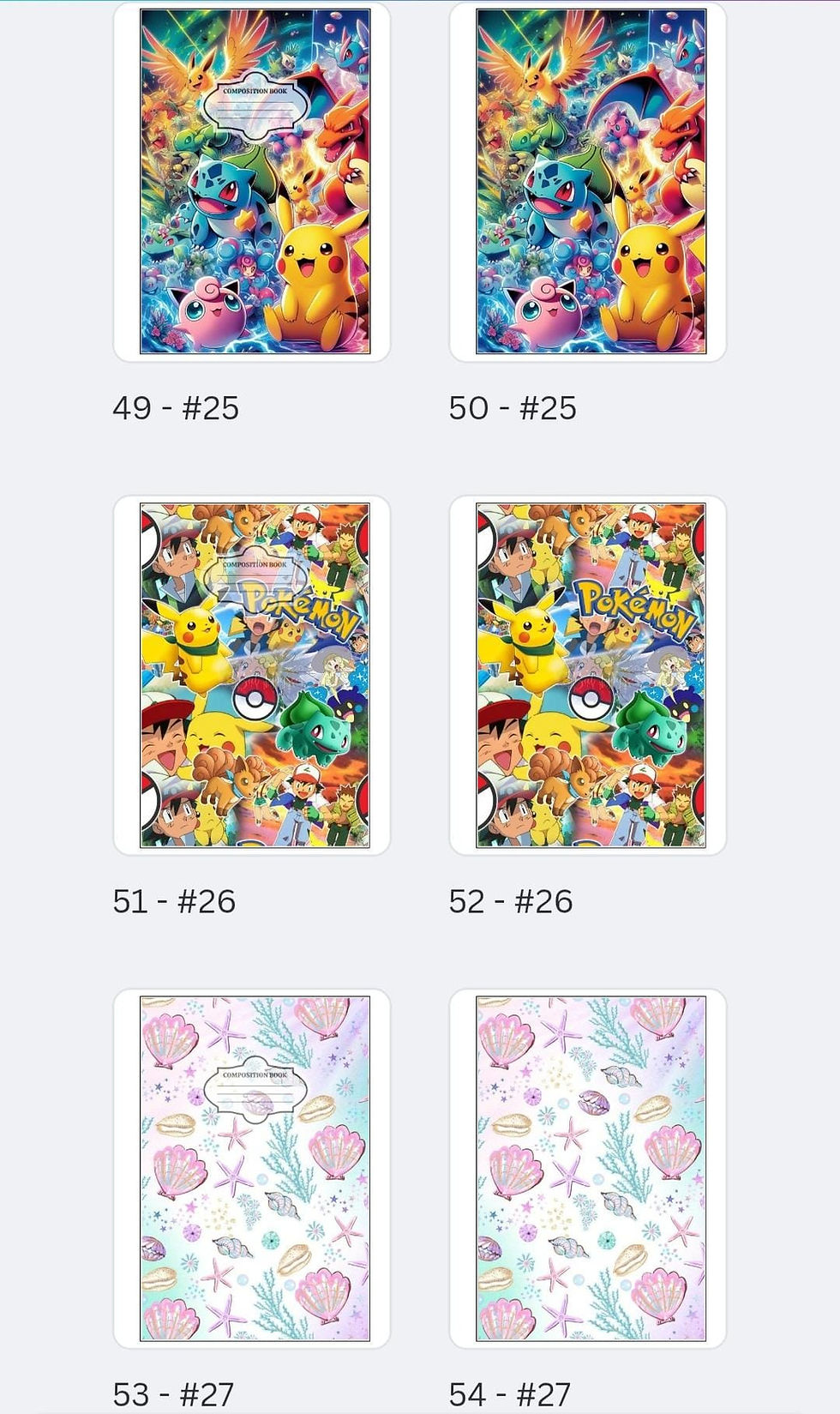Open page 52 - #26 Pokémon collage
The height and width of the screenshot is (1414, 840).
click(590, 675)
